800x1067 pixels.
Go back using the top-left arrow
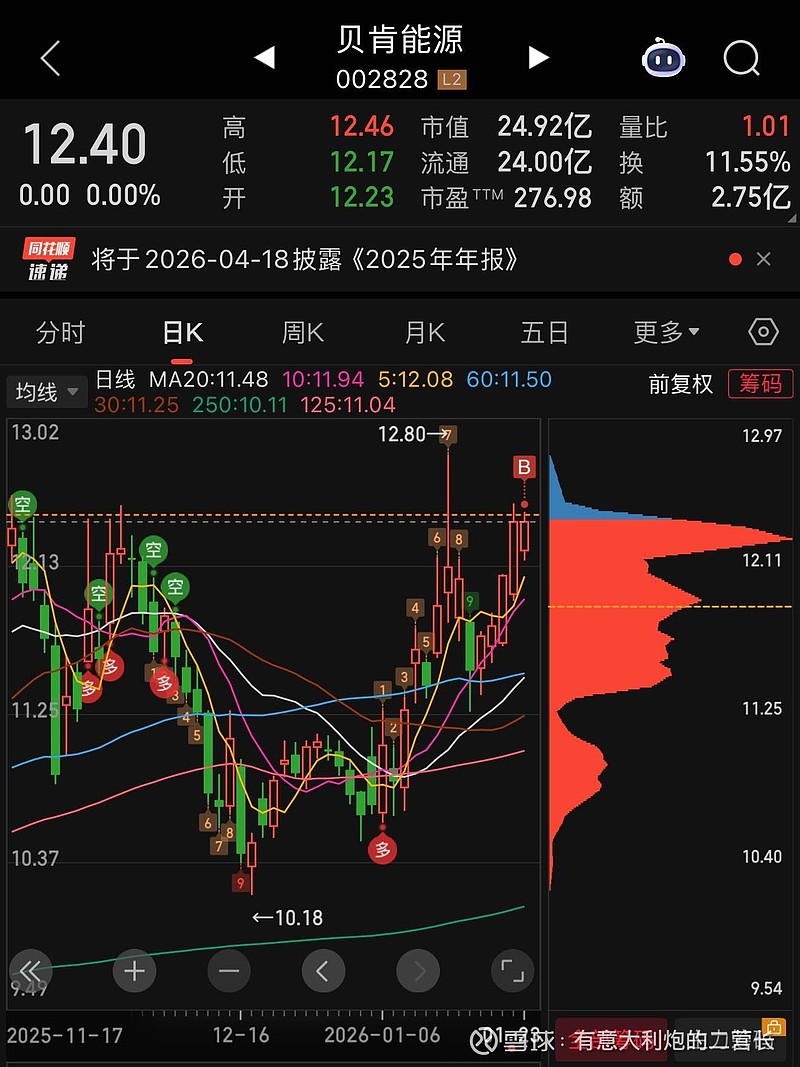pos(51,58)
